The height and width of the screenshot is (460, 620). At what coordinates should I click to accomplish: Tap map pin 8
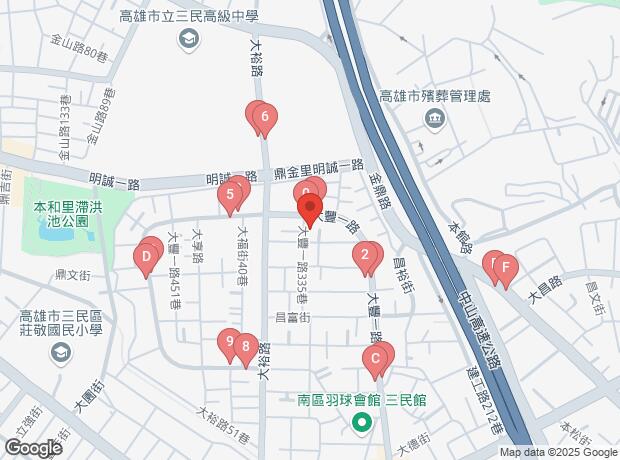pyautogui.click(x=245, y=348)
